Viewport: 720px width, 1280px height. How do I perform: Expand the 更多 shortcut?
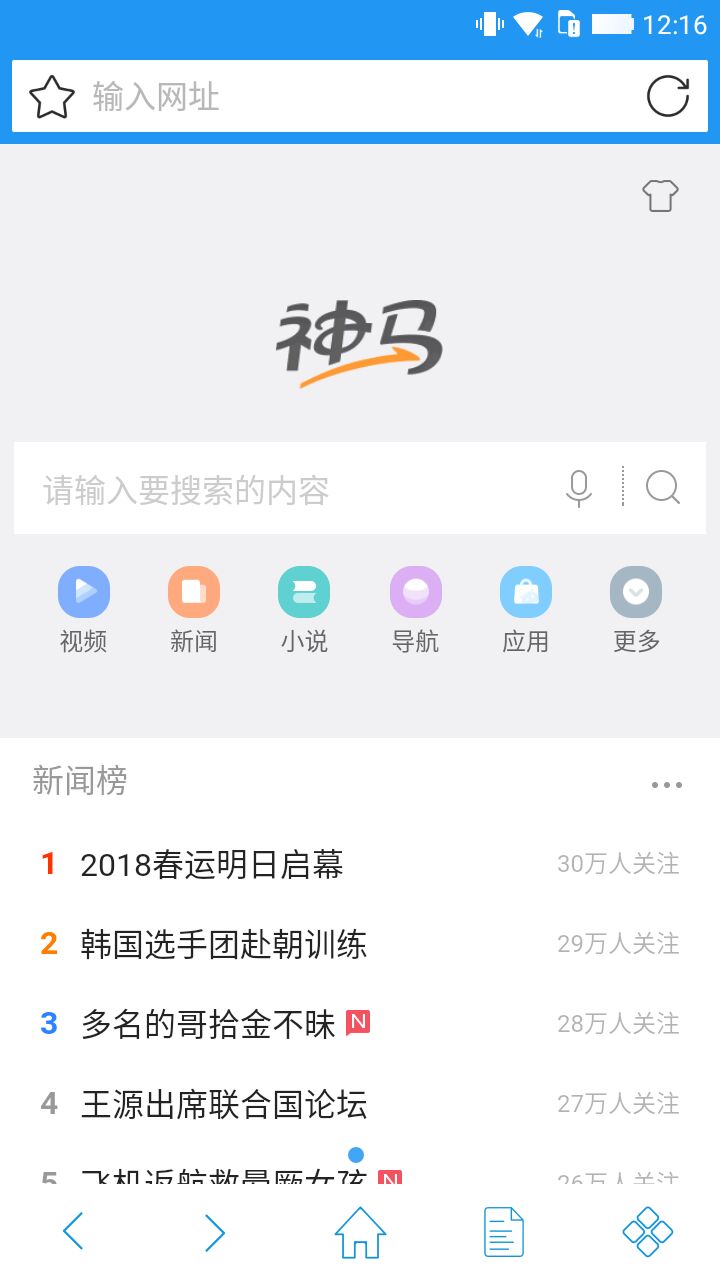pos(636,610)
